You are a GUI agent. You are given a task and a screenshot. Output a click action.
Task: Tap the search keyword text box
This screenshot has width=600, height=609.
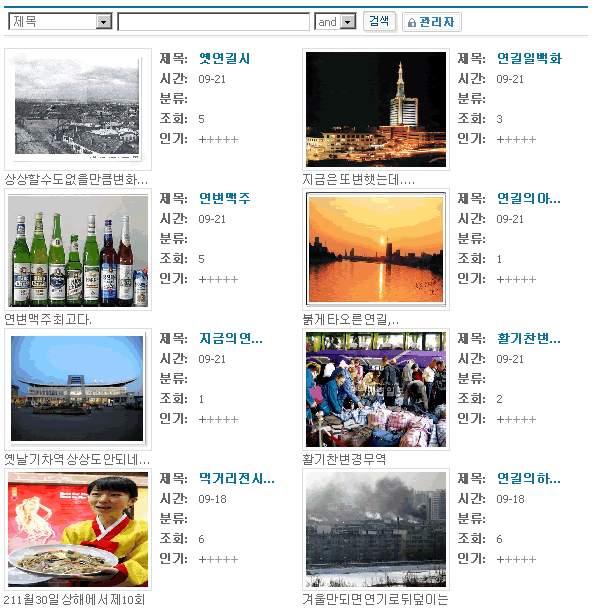(x=213, y=22)
